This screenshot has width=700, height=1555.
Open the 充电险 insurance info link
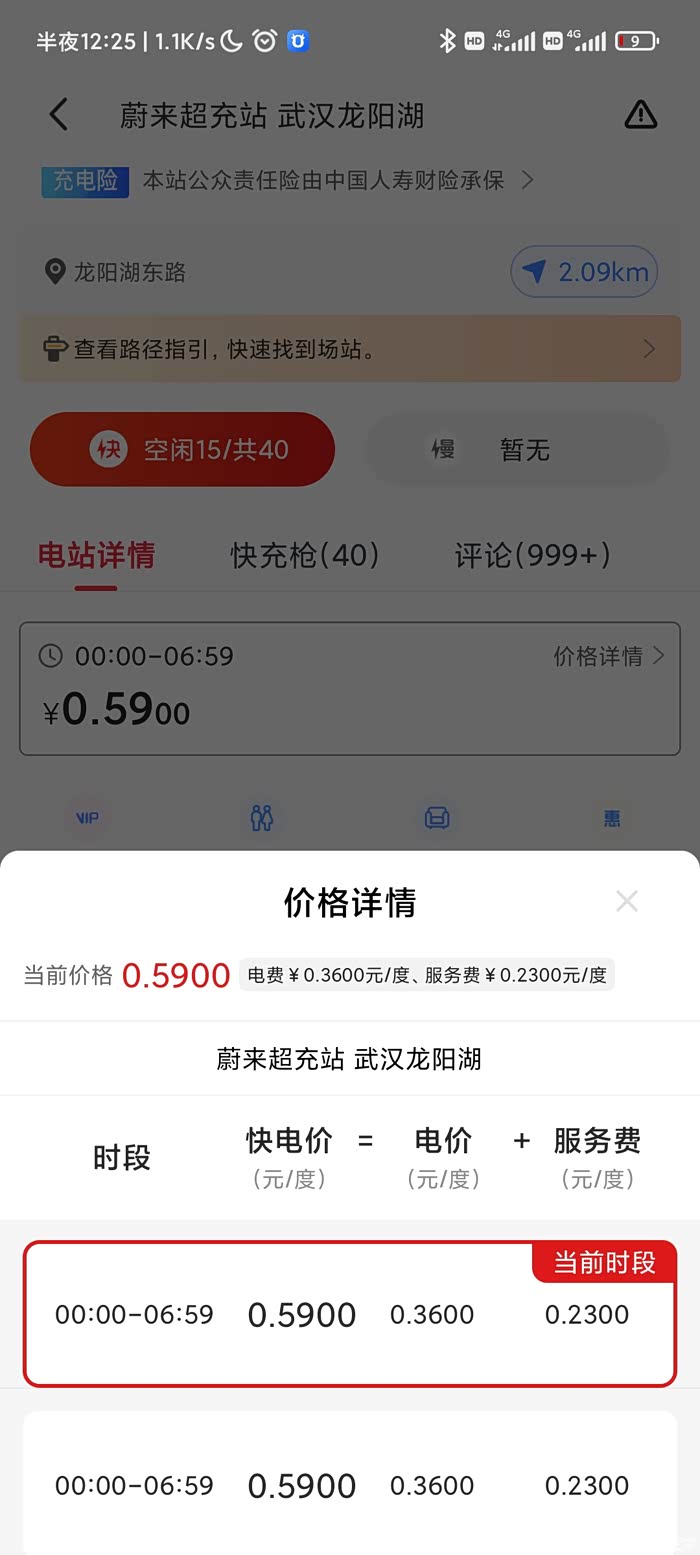click(x=288, y=181)
